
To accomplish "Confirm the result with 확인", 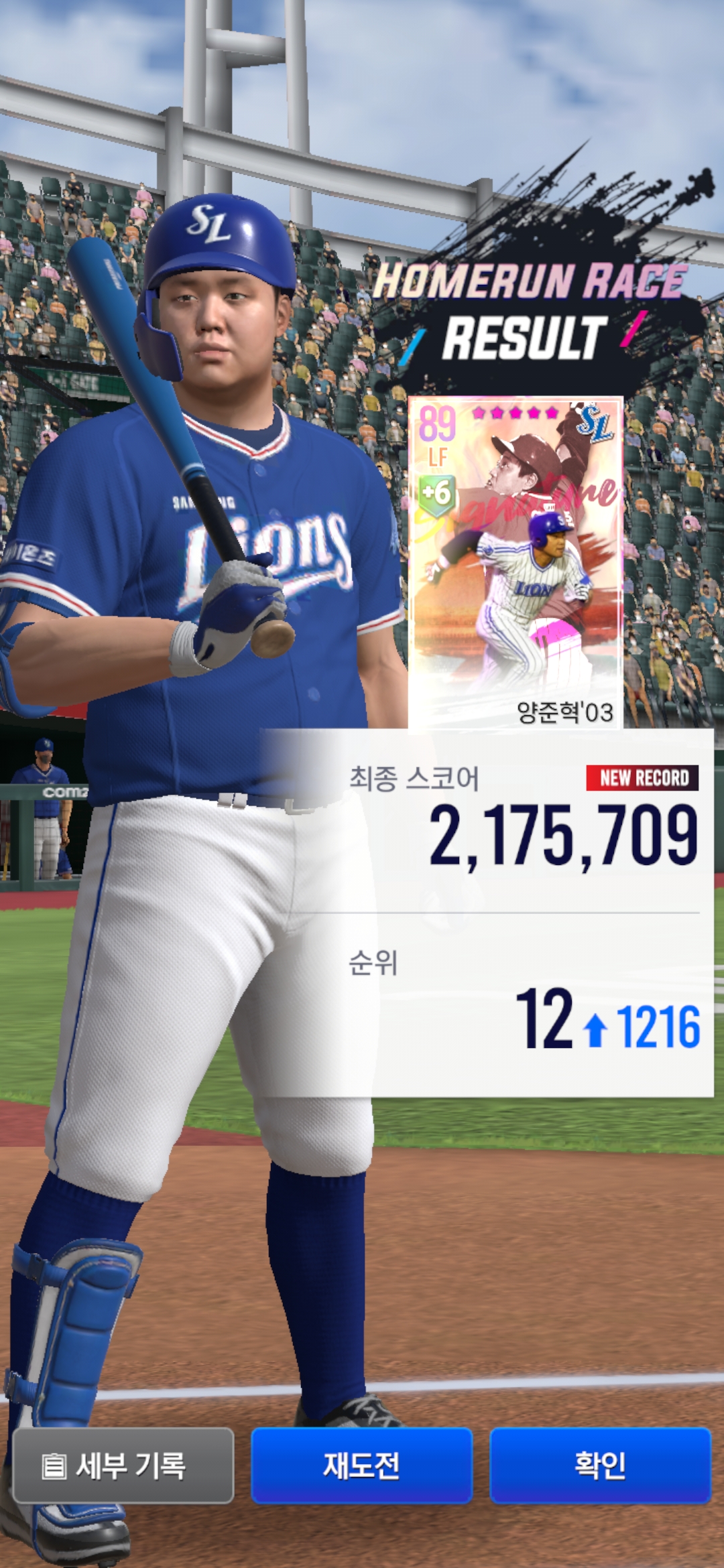I will click(x=600, y=1465).
